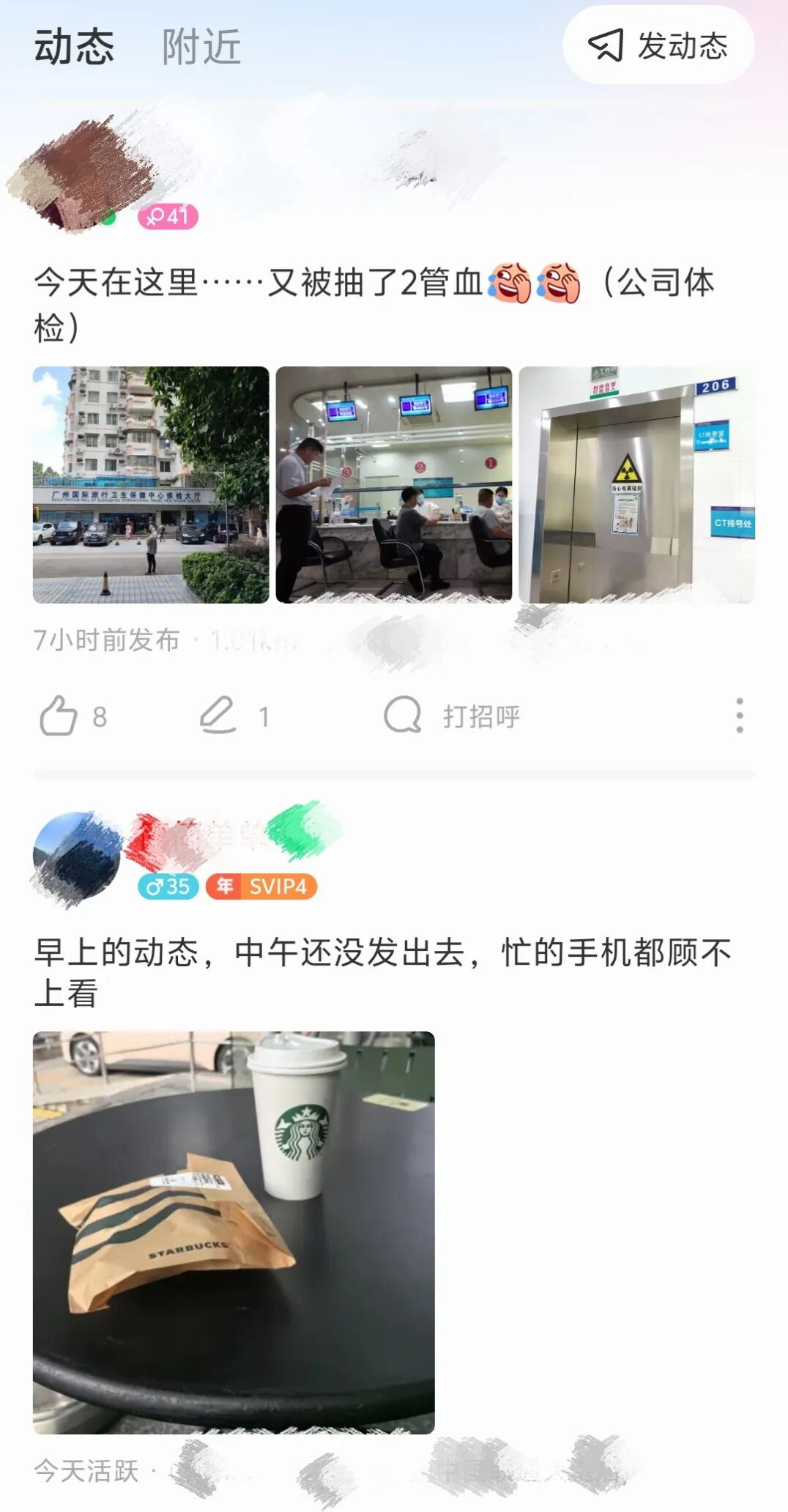Open the building exterior photo

pyautogui.click(x=151, y=485)
